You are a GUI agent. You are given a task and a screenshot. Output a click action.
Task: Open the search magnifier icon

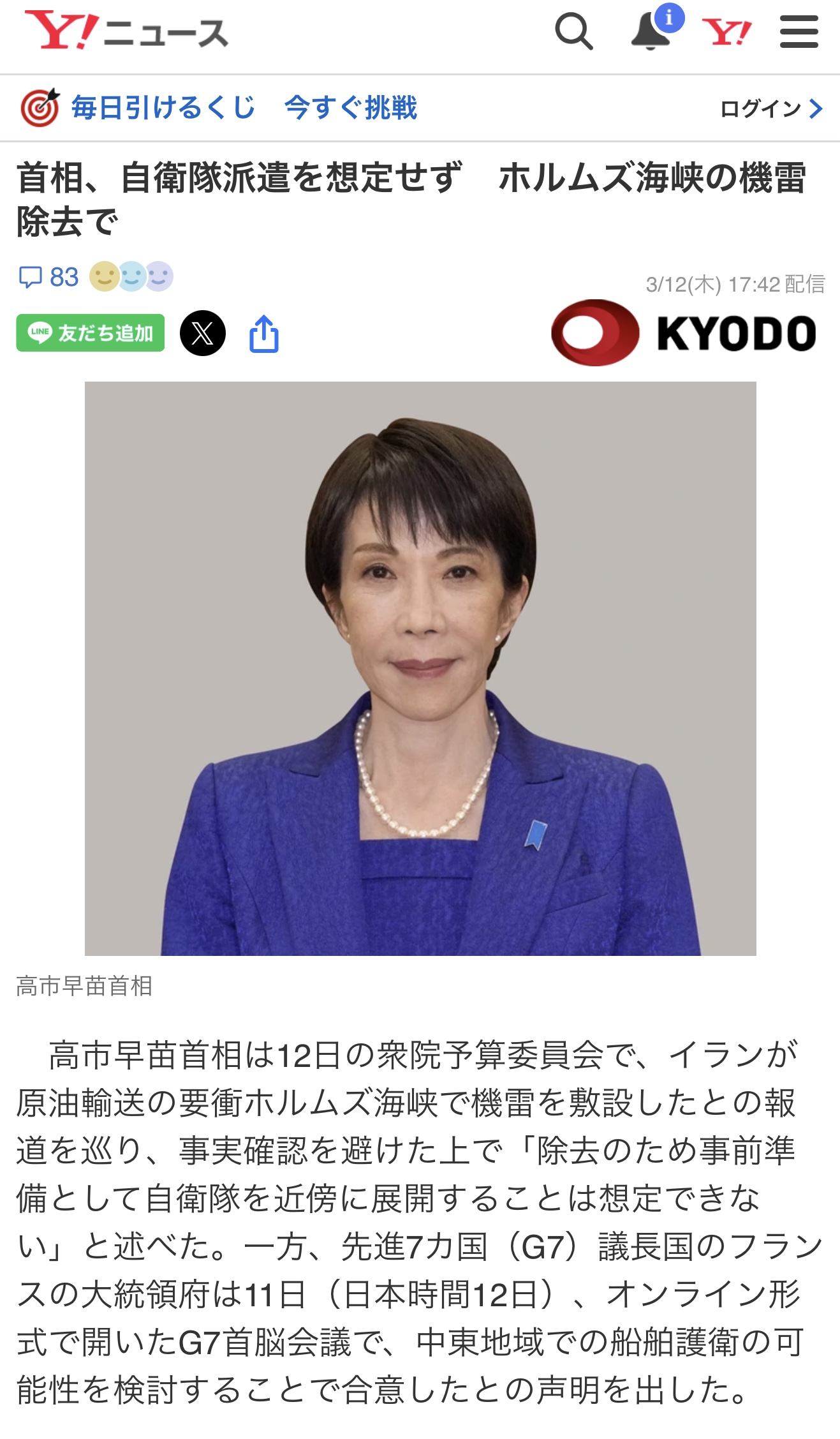[573, 31]
